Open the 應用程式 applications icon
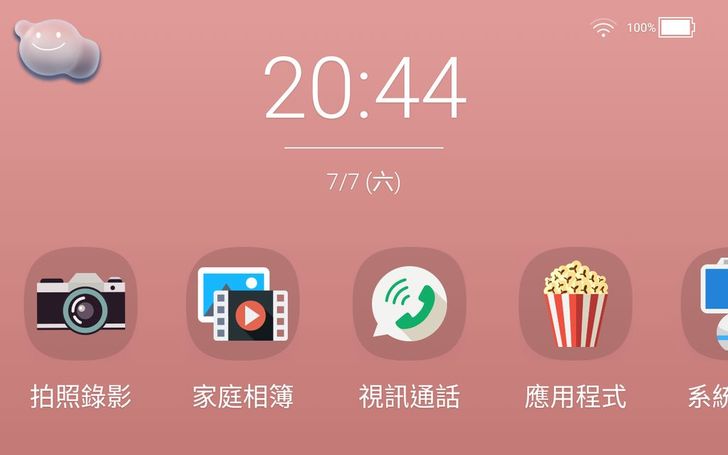Screen dimensions: 728x455 (575, 303)
